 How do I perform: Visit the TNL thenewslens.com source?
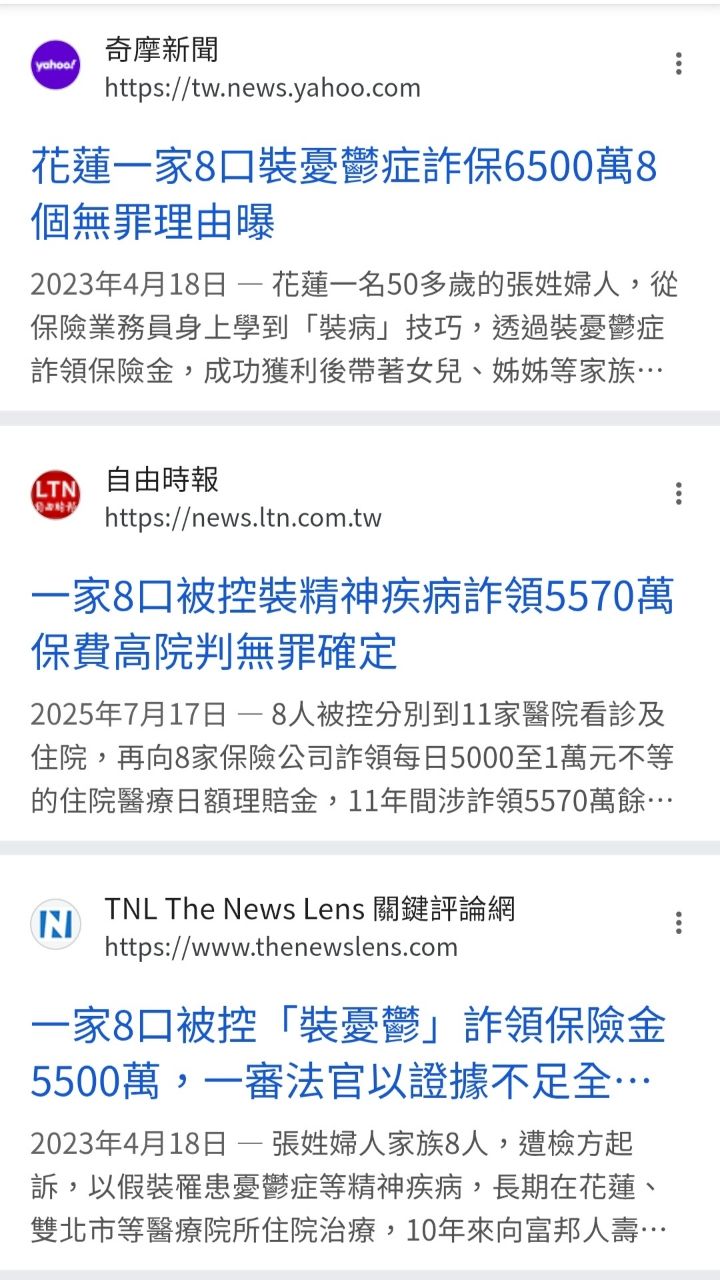[x=280, y=946]
